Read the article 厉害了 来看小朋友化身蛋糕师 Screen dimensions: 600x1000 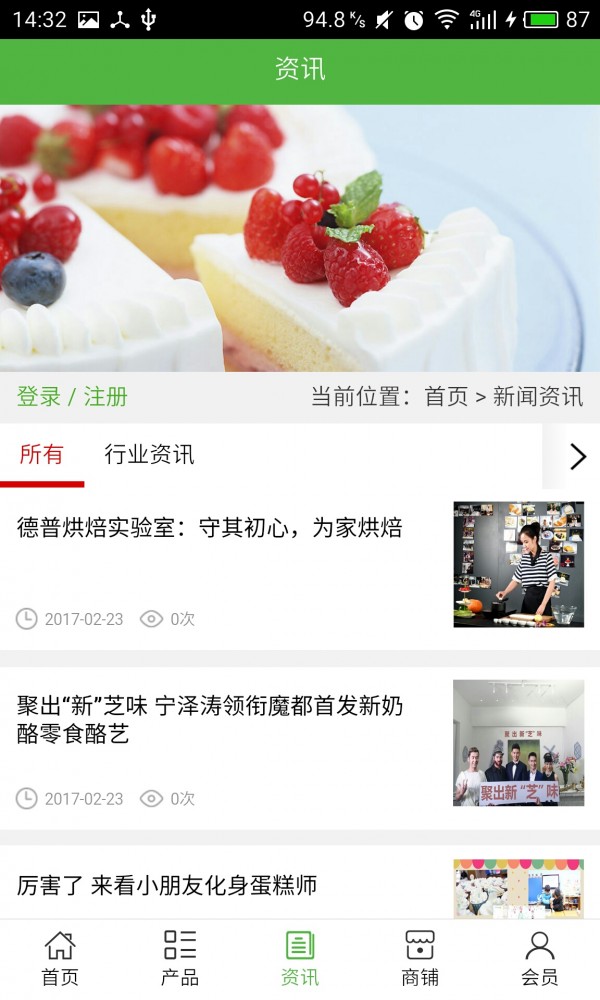pos(167,885)
